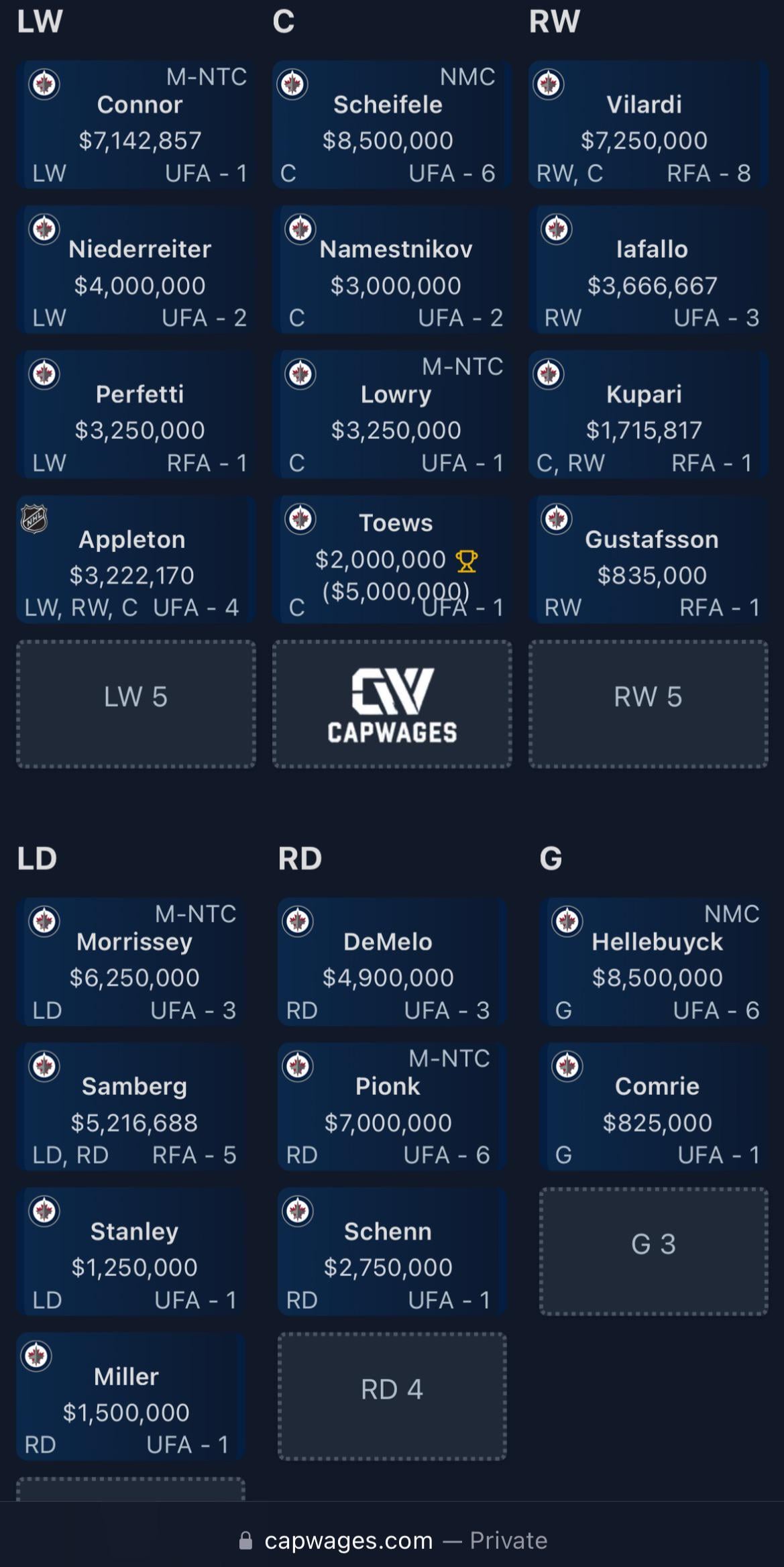Image resolution: width=784 pixels, height=1567 pixels.
Task: Open Pionk's player card
Action: click(x=392, y=1106)
